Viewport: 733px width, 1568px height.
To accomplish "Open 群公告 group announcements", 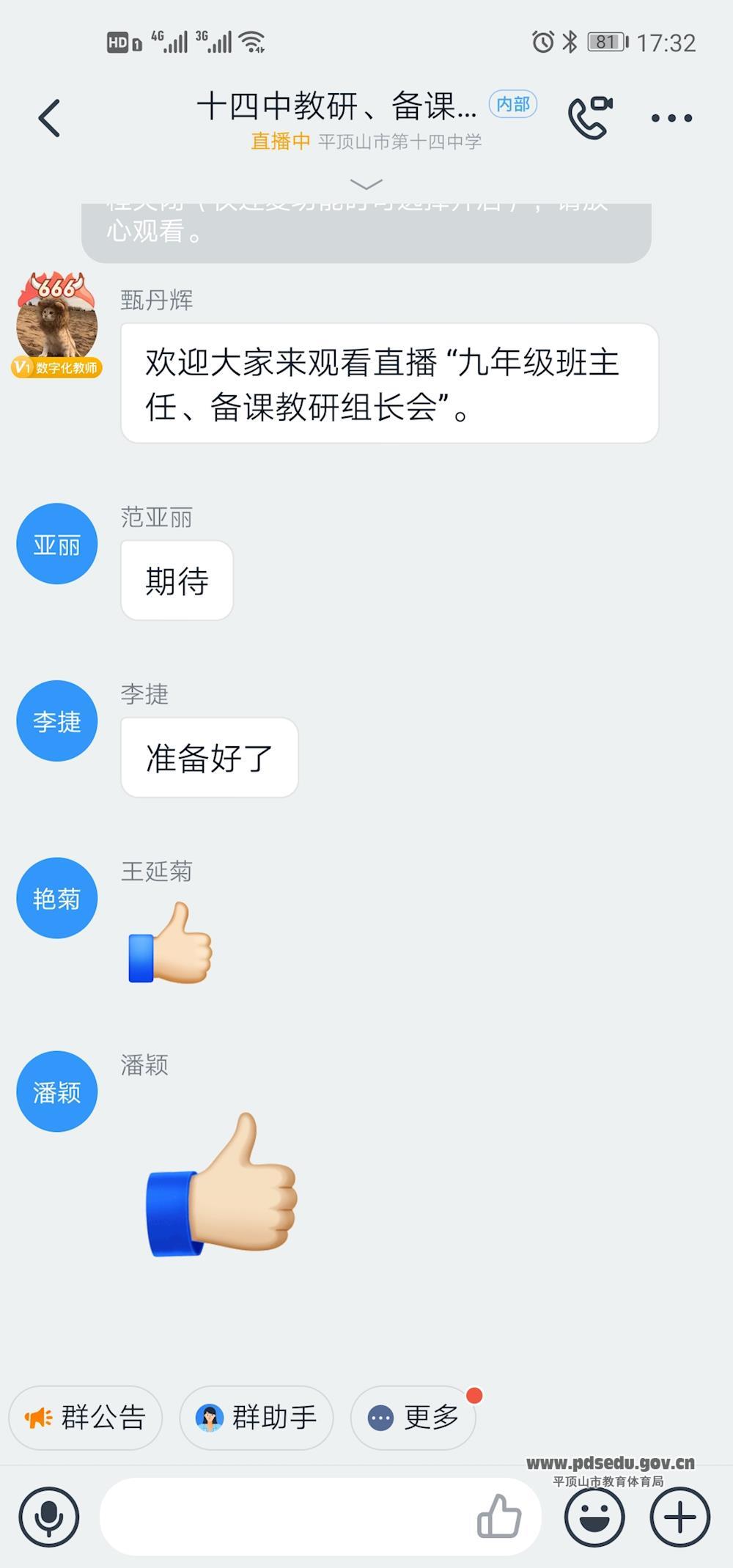I will (86, 1417).
